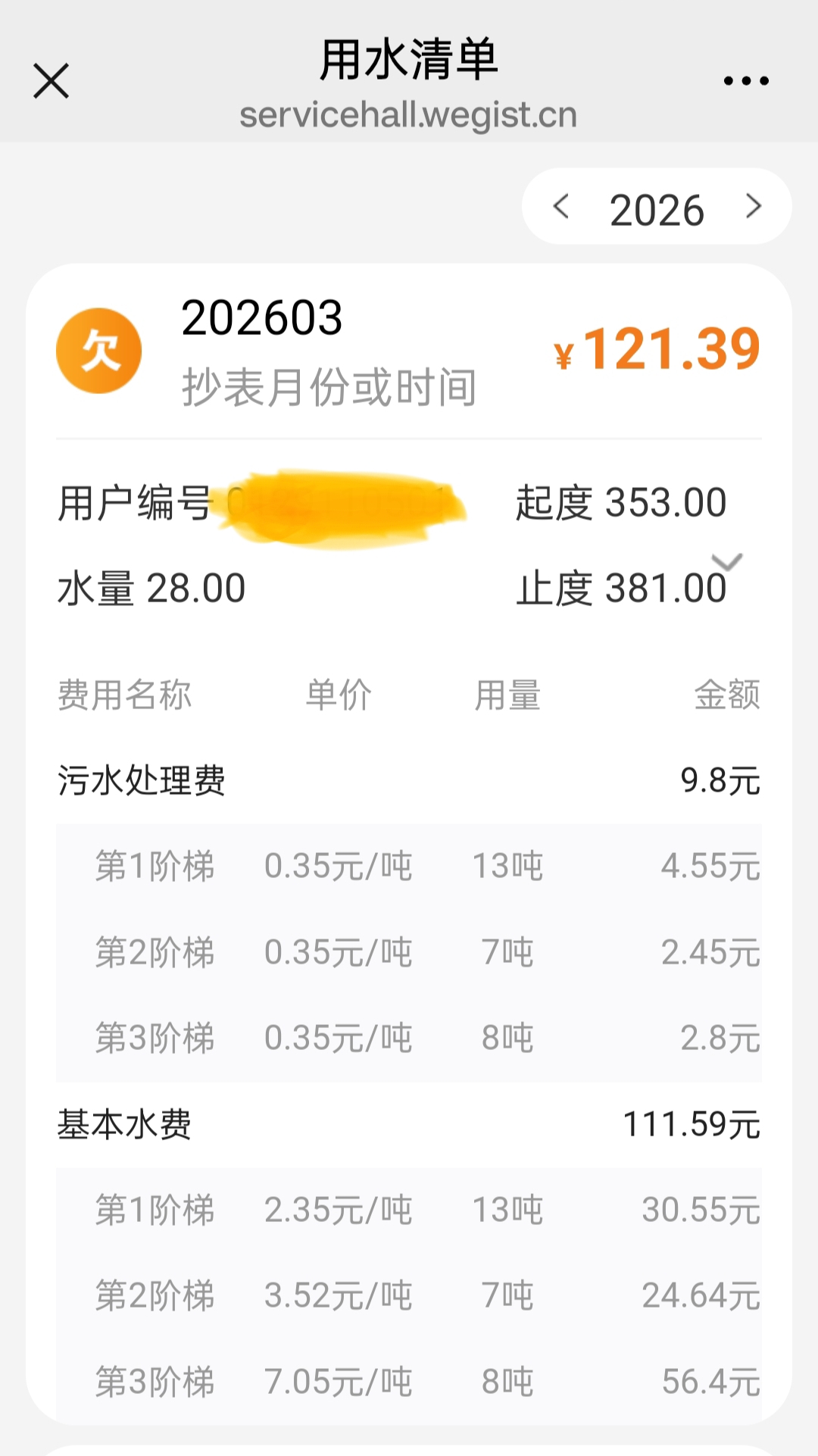Viewport: 818px width, 1456px height.
Task: Go to previous year before 2026
Action: tap(561, 206)
